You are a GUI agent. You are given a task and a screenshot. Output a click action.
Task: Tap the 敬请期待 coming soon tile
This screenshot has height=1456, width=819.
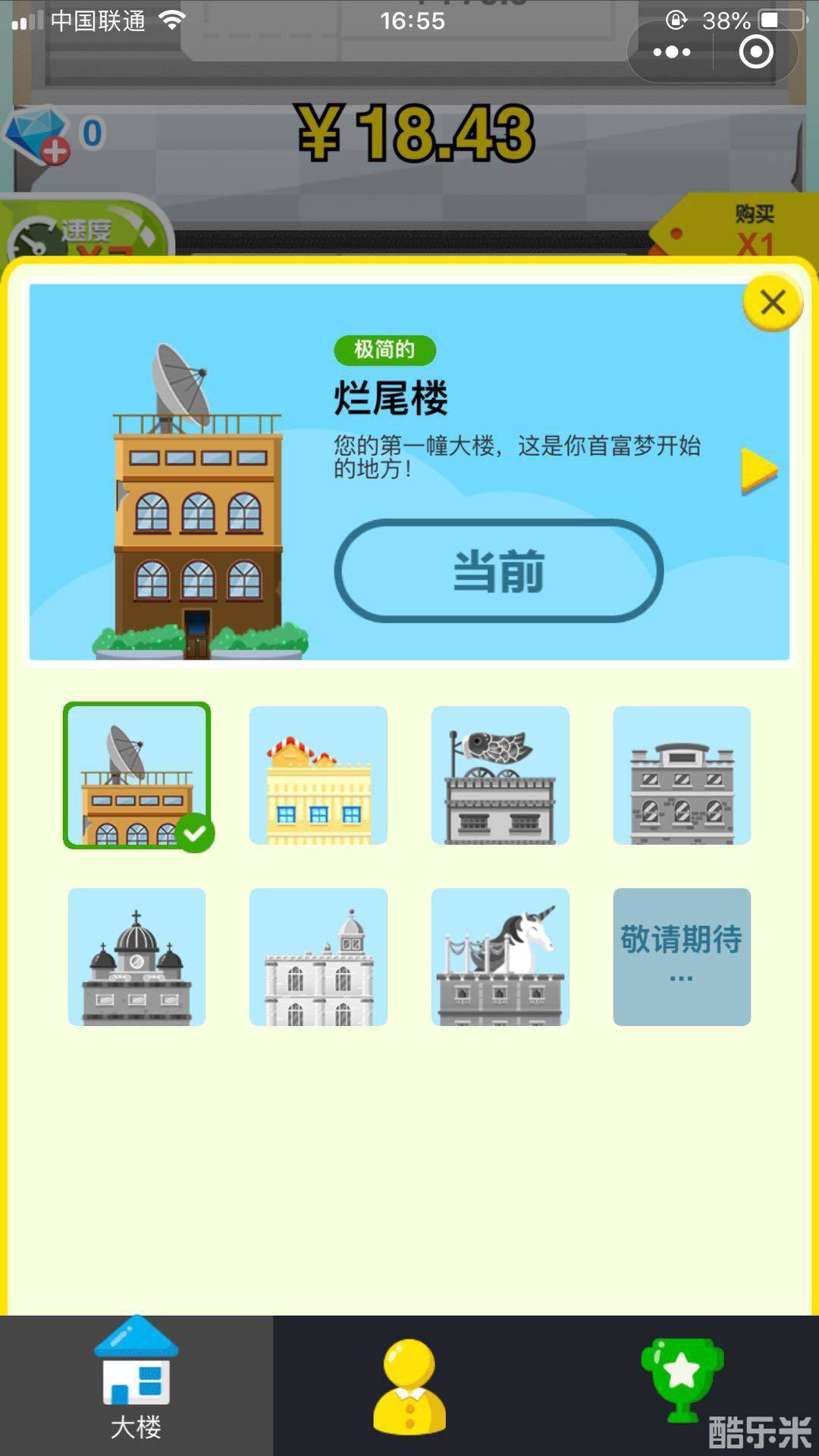point(682,957)
